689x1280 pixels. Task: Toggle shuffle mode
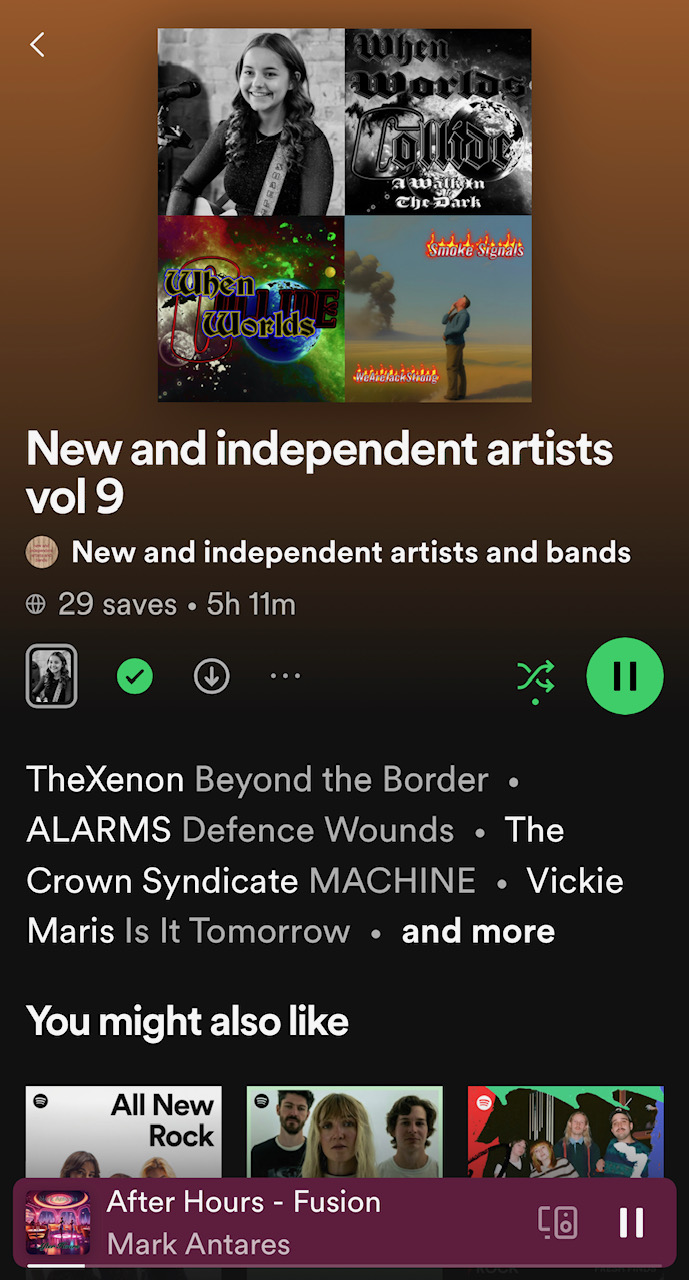point(535,677)
